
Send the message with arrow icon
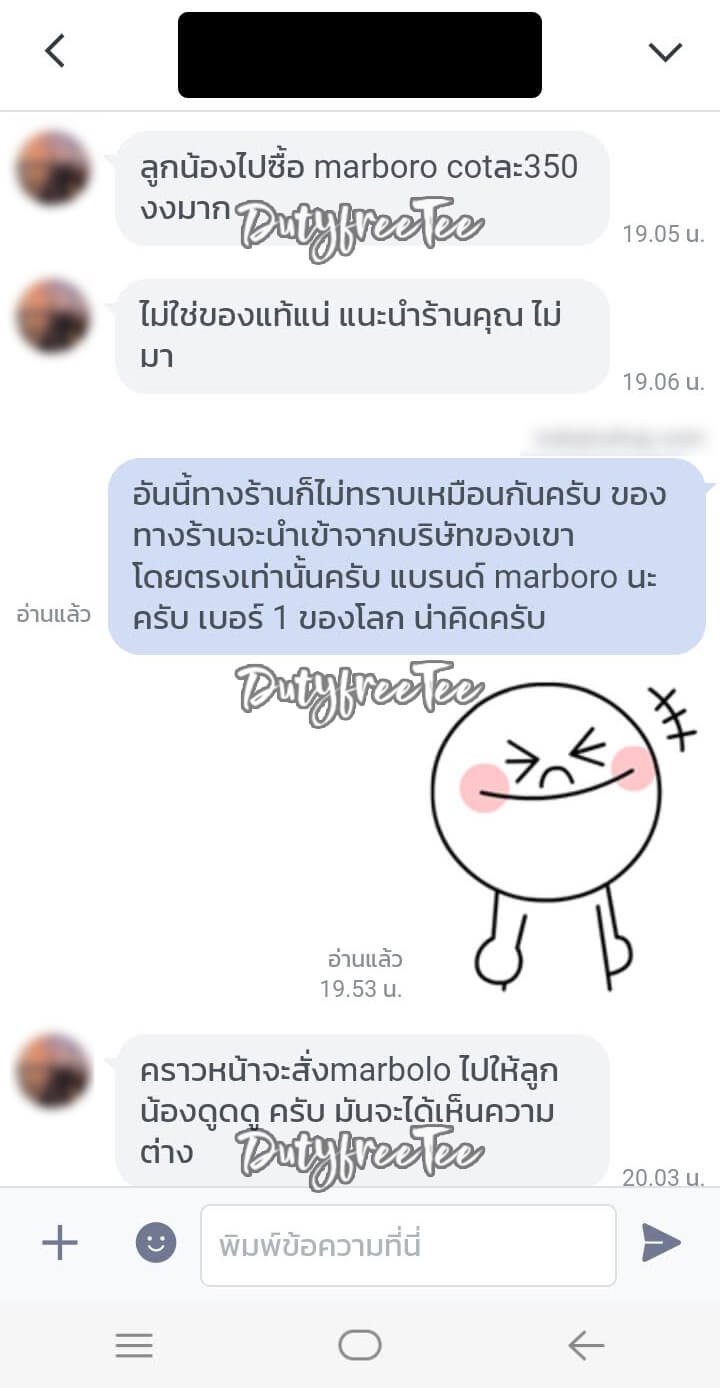[x=661, y=1243]
